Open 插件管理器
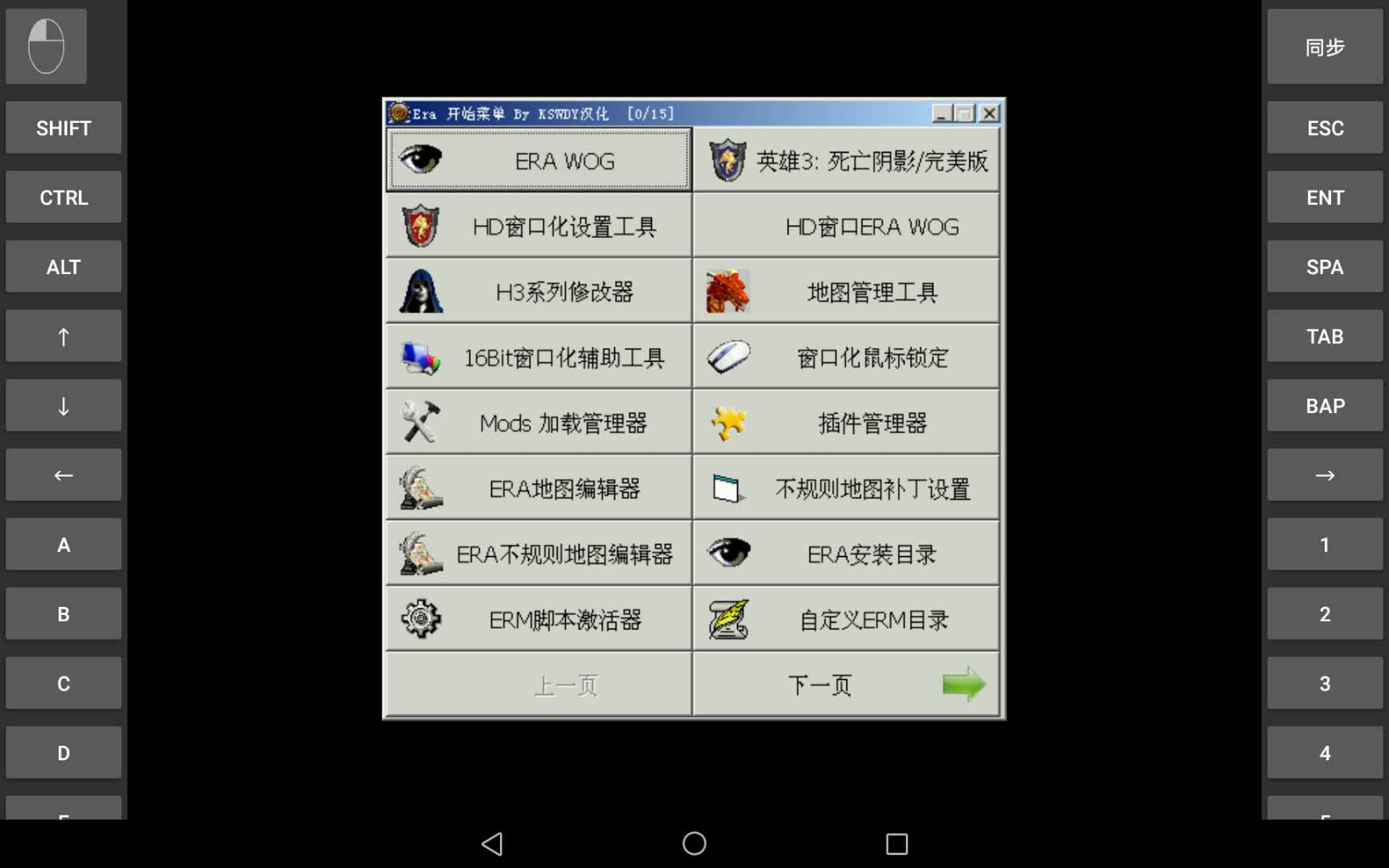This screenshot has height=868, width=1389. pos(846,423)
